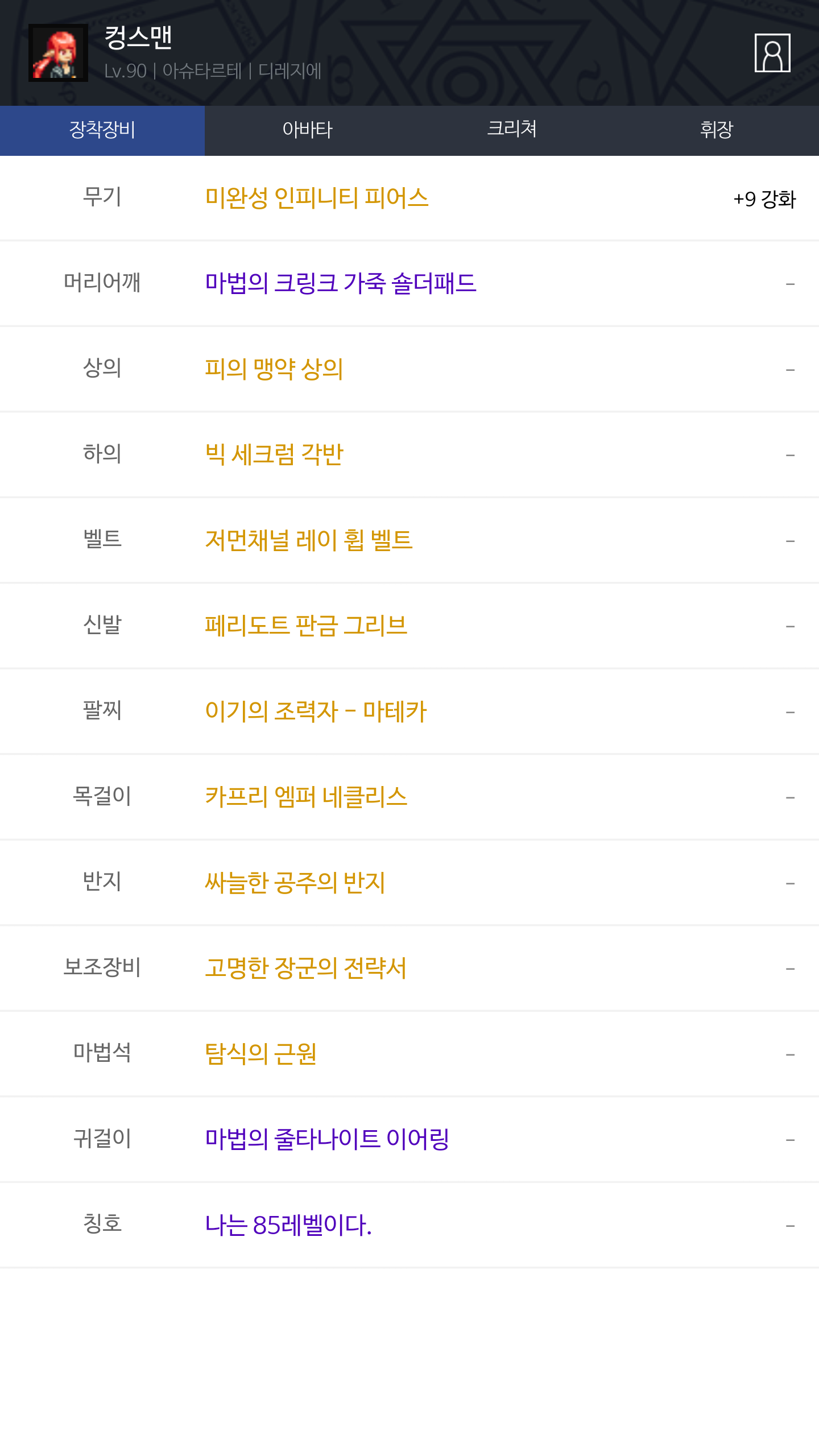819x1456 pixels.
Task: Switch to the 아바타 tab
Action: pyautogui.click(x=307, y=130)
